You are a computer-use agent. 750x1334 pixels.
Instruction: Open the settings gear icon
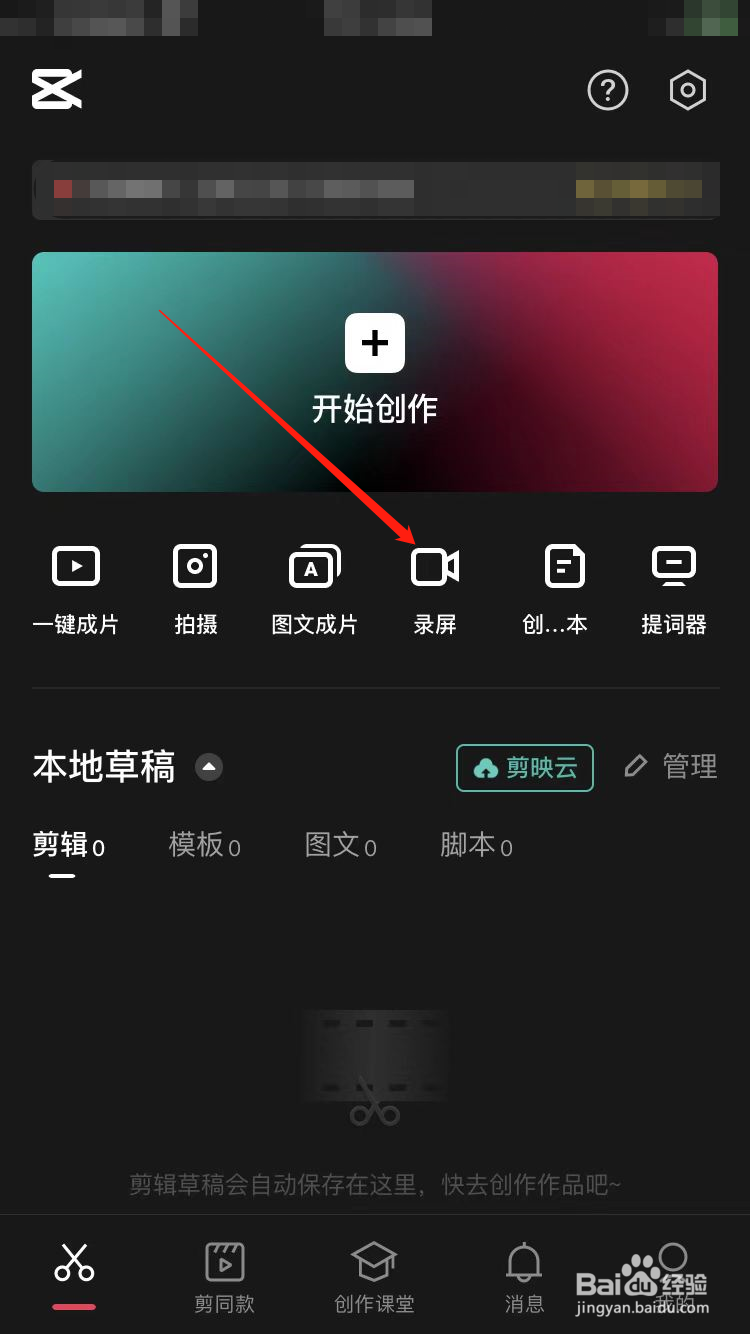pos(687,90)
